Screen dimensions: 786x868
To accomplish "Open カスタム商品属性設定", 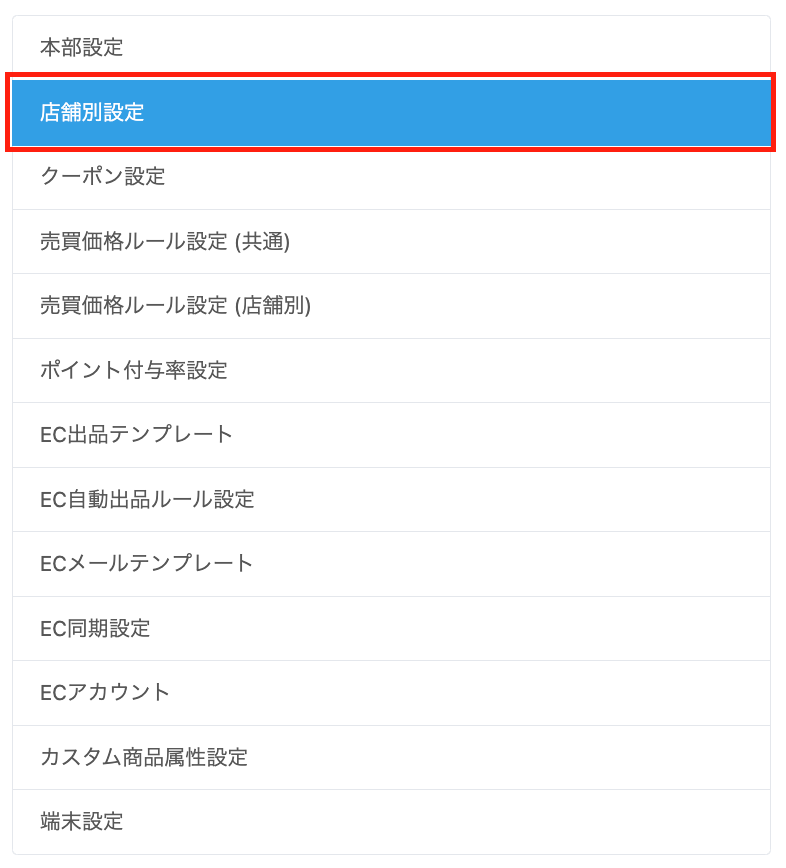I will pyautogui.click(x=144, y=757).
